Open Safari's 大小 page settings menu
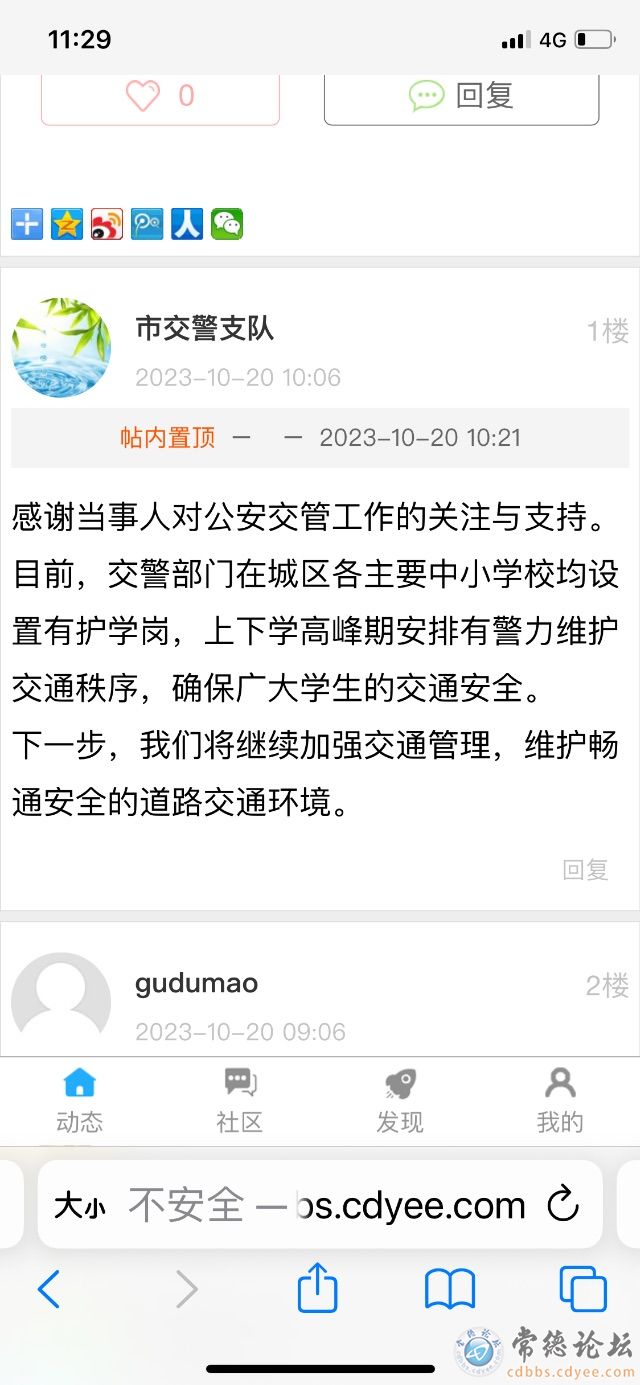The height and width of the screenshot is (1385, 640). click(x=80, y=1206)
